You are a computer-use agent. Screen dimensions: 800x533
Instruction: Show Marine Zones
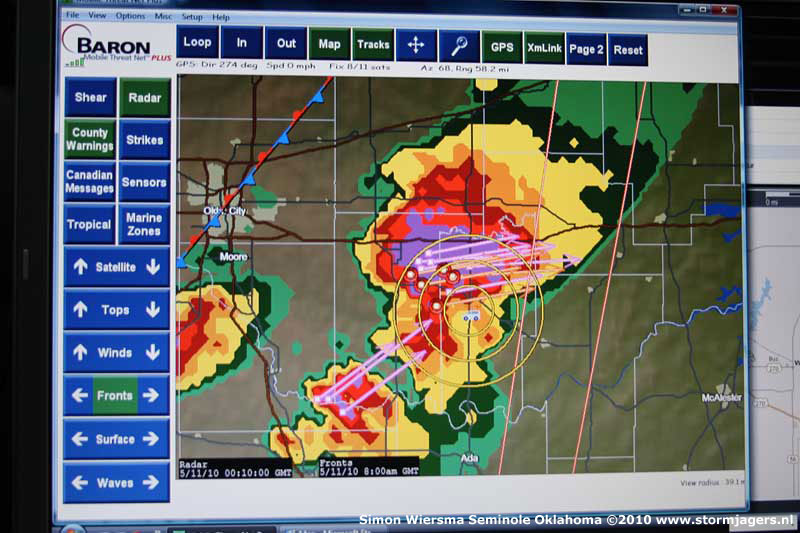coord(145,225)
